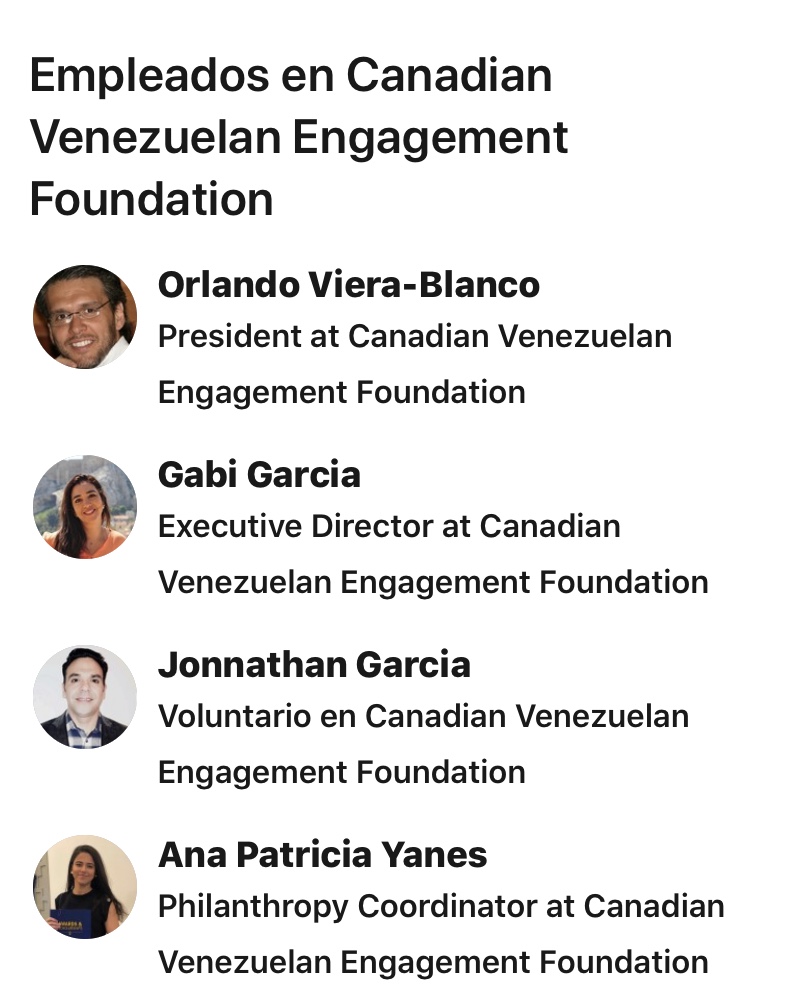View Gabi Garcia's profile
Image resolution: width=807 pixels, height=1002 pixels.
point(259,475)
